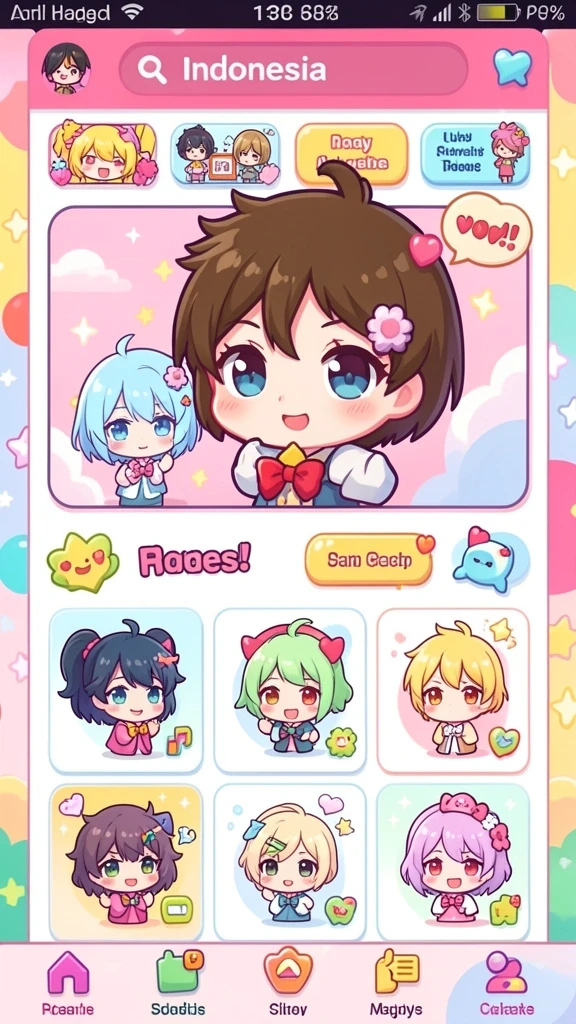Tap the yellow text chip in the top row
Image resolution: width=576 pixels, height=1024 pixels.
pos(351,154)
